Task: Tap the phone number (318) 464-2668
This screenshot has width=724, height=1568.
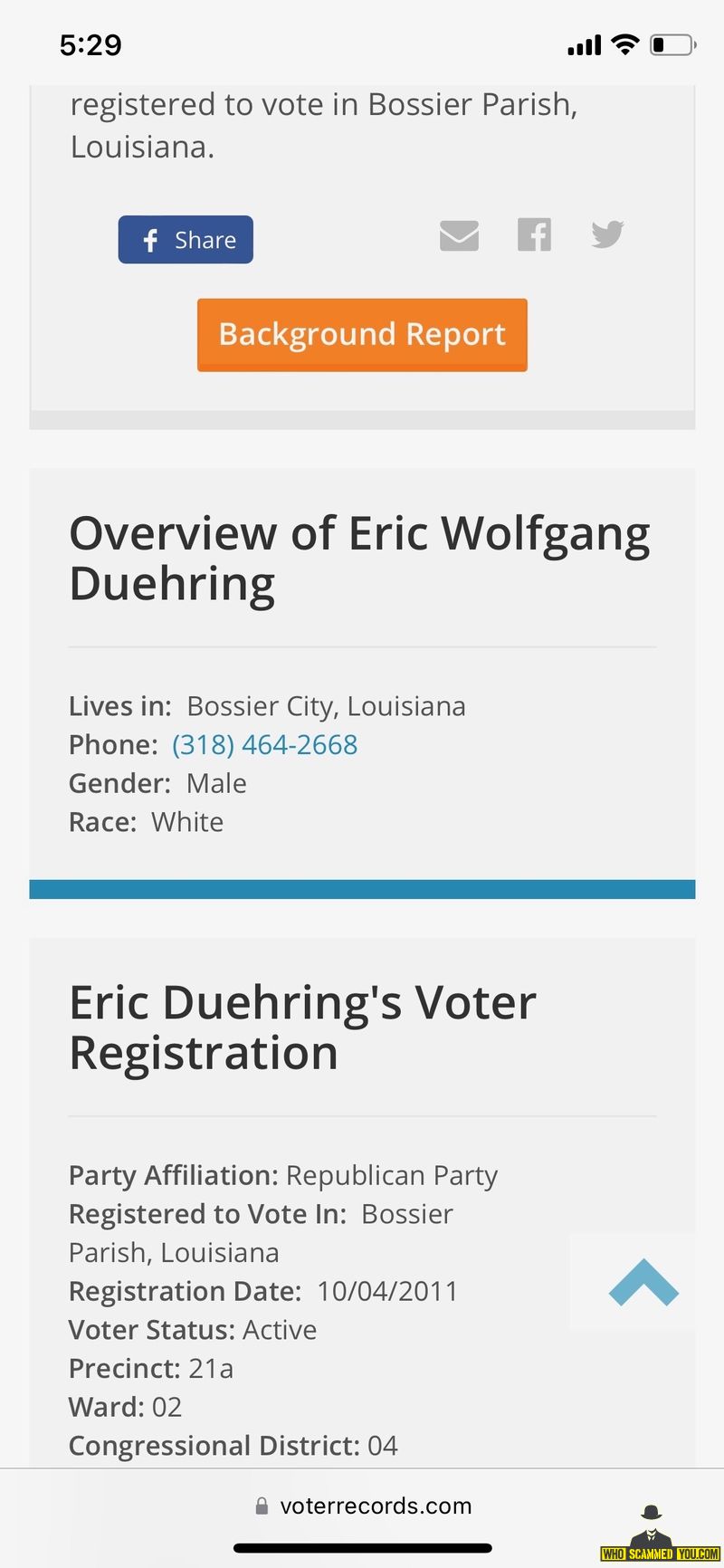Action: [265, 744]
